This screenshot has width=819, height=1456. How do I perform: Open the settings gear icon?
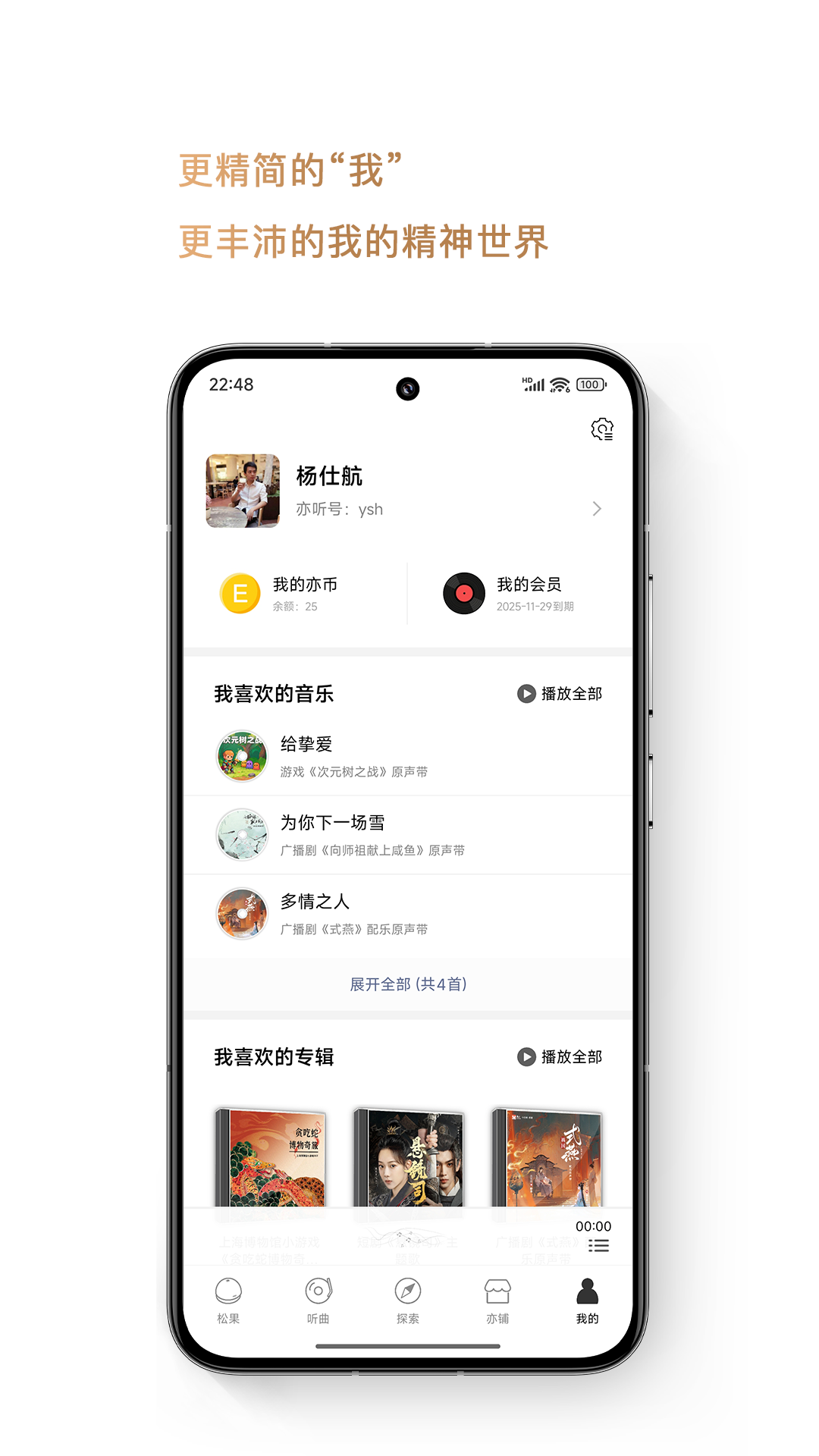601,429
